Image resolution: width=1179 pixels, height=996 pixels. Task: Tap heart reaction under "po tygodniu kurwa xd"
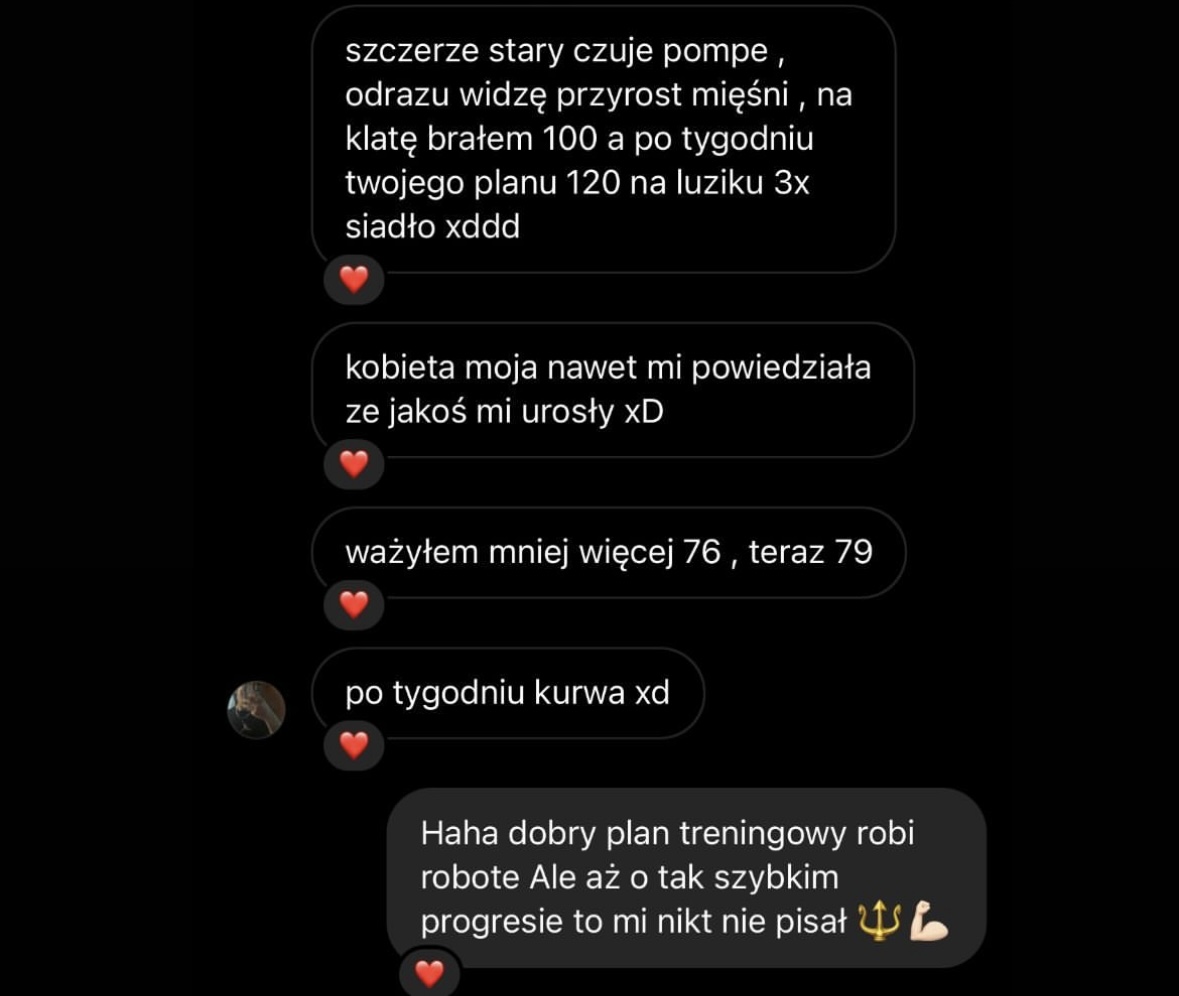coord(354,745)
